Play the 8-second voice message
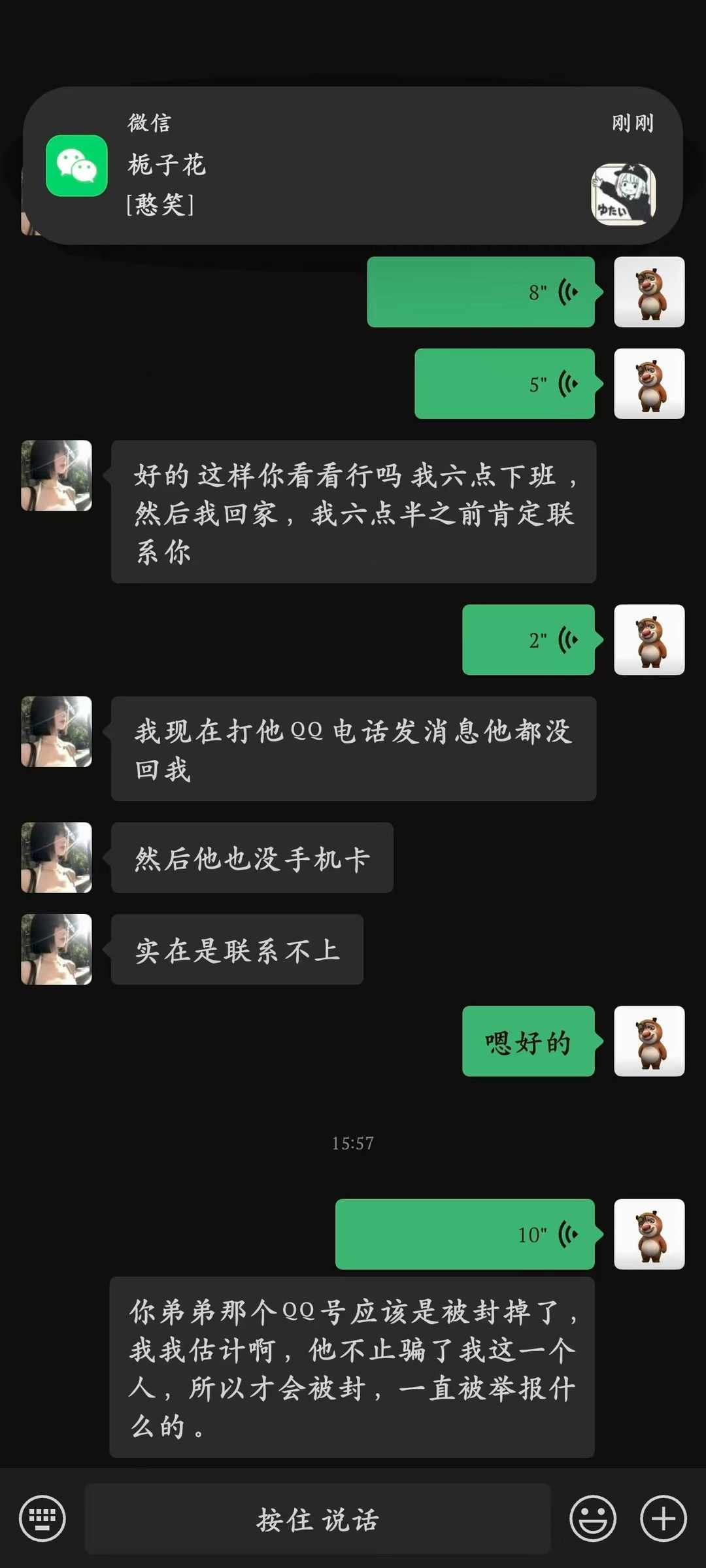The height and width of the screenshot is (1568, 706). coord(480,292)
